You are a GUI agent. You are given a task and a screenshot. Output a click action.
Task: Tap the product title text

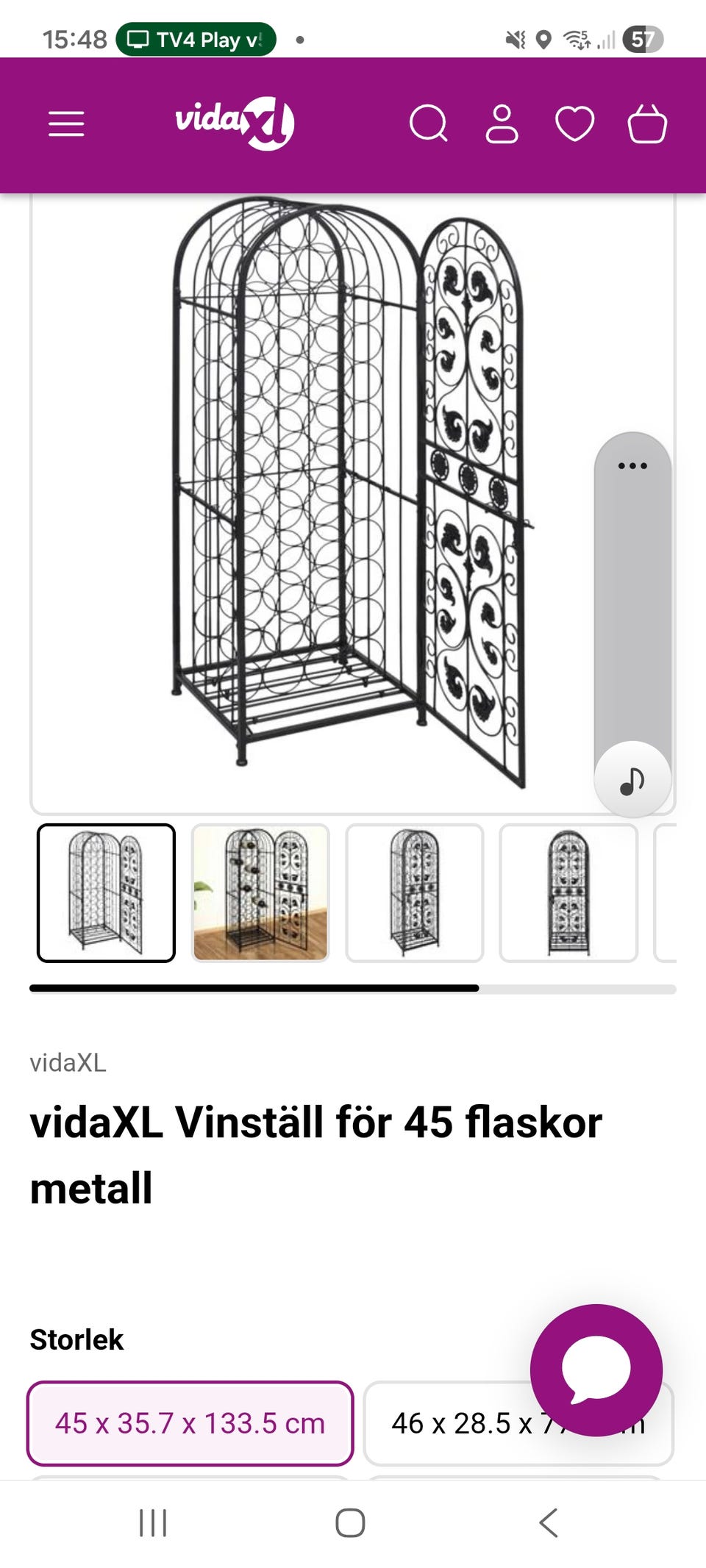coord(316,1123)
